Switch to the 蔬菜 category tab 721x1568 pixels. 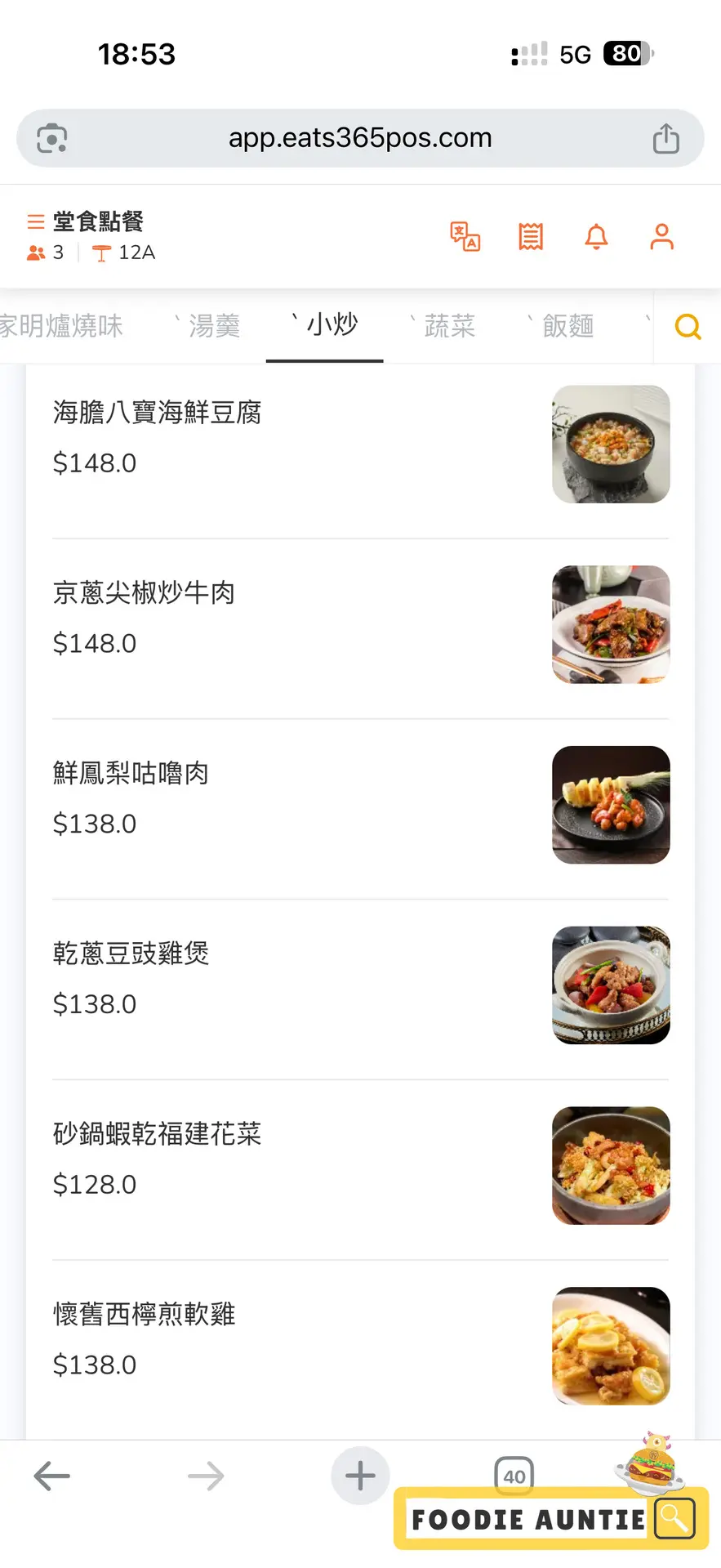coord(449,326)
